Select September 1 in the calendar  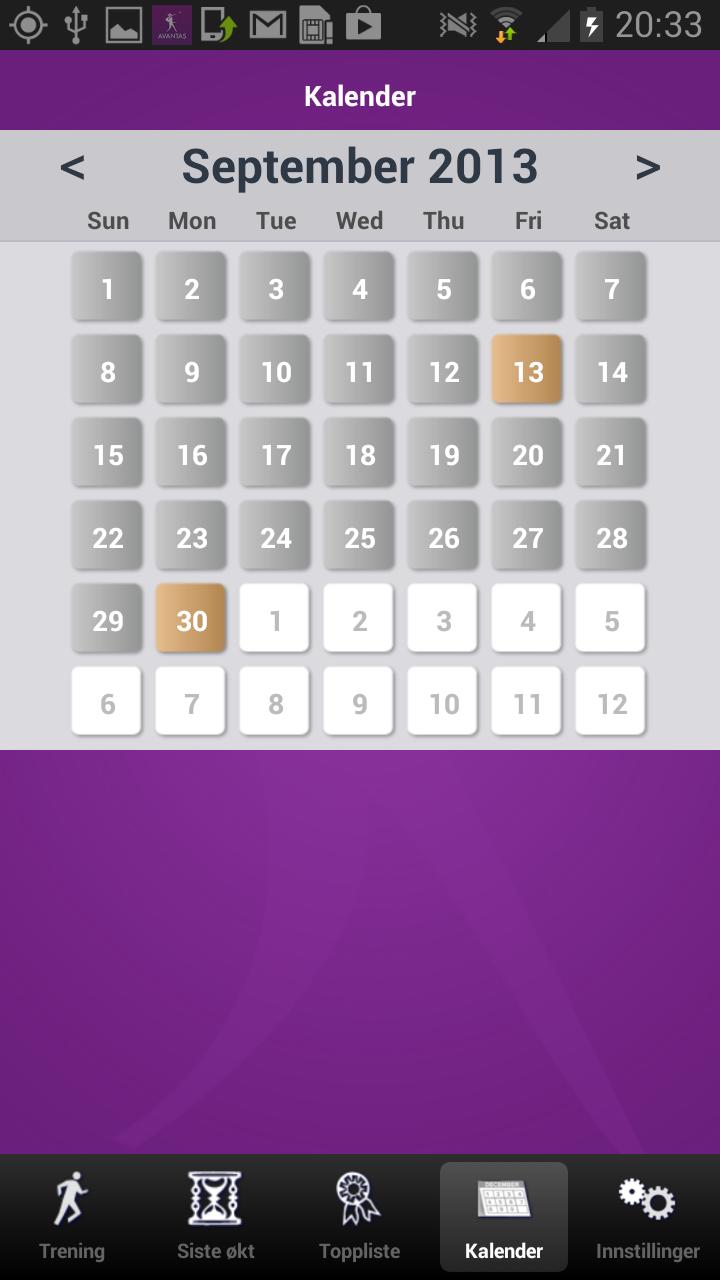coord(107,287)
